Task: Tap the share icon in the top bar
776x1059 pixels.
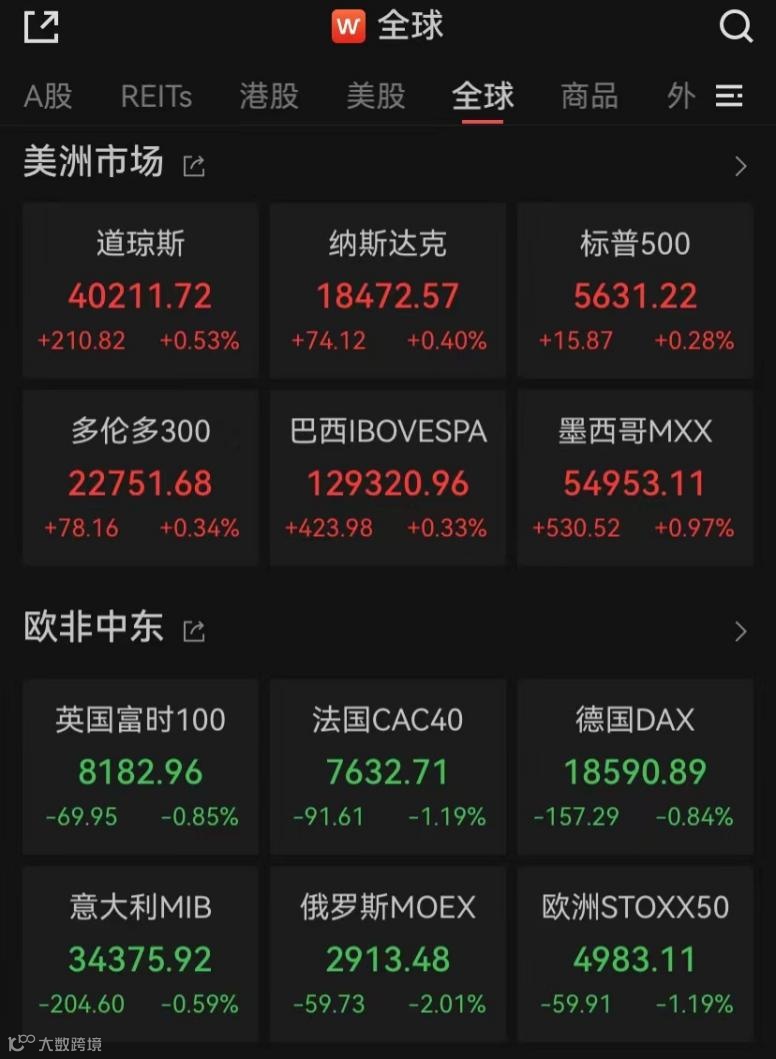Action: click(x=41, y=27)
